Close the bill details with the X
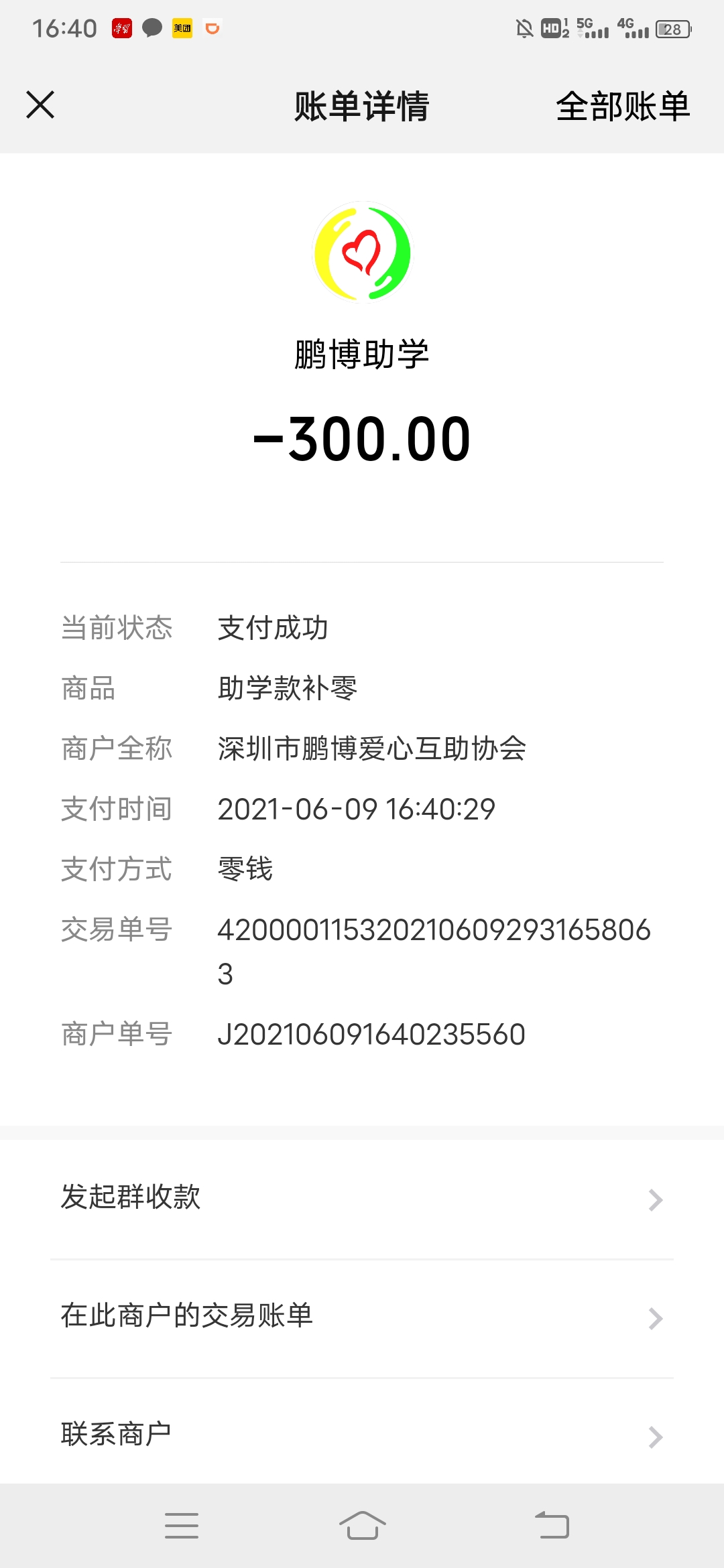 coord(40,106)
